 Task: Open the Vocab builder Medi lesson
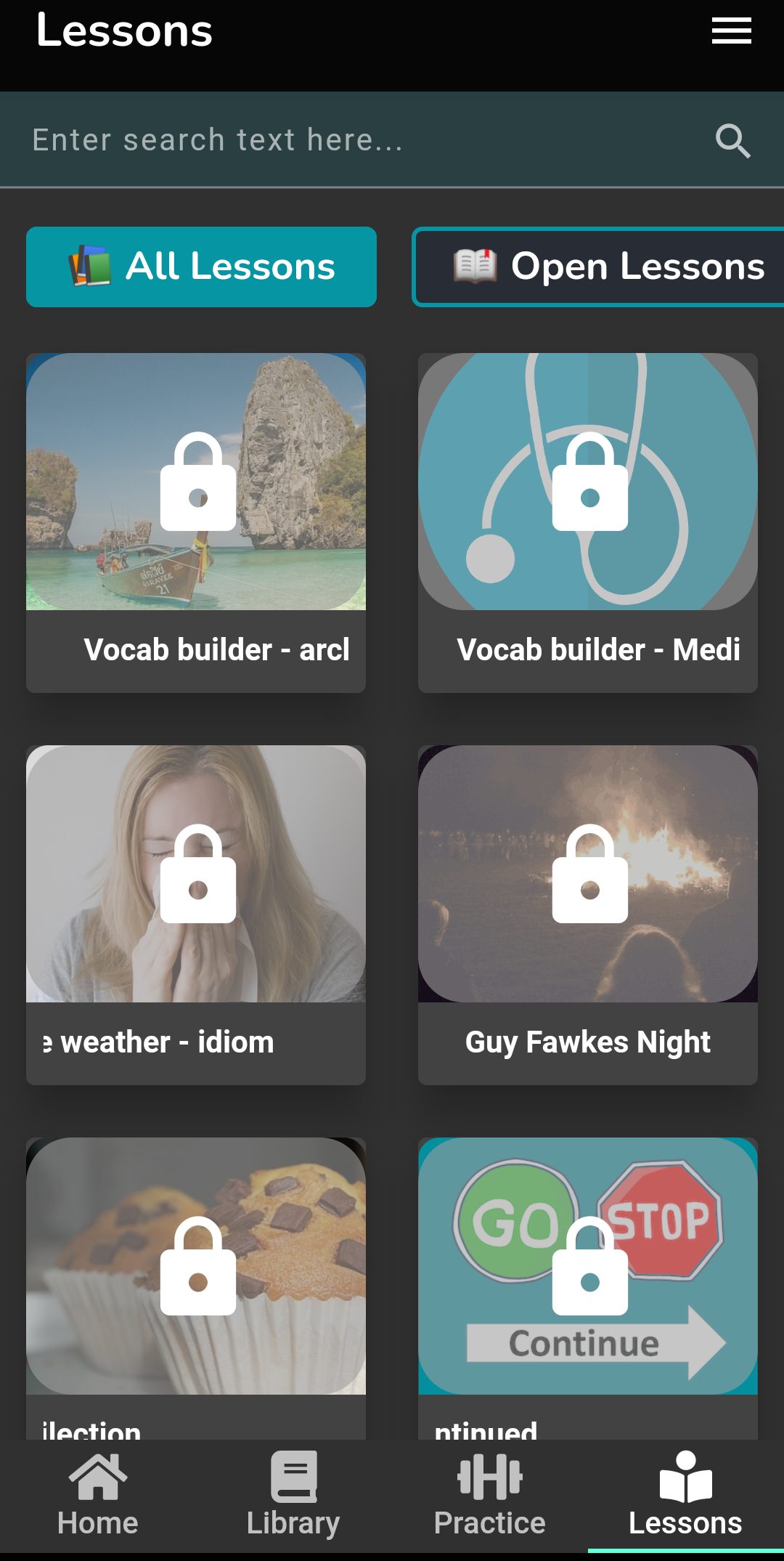coord(588,522)
